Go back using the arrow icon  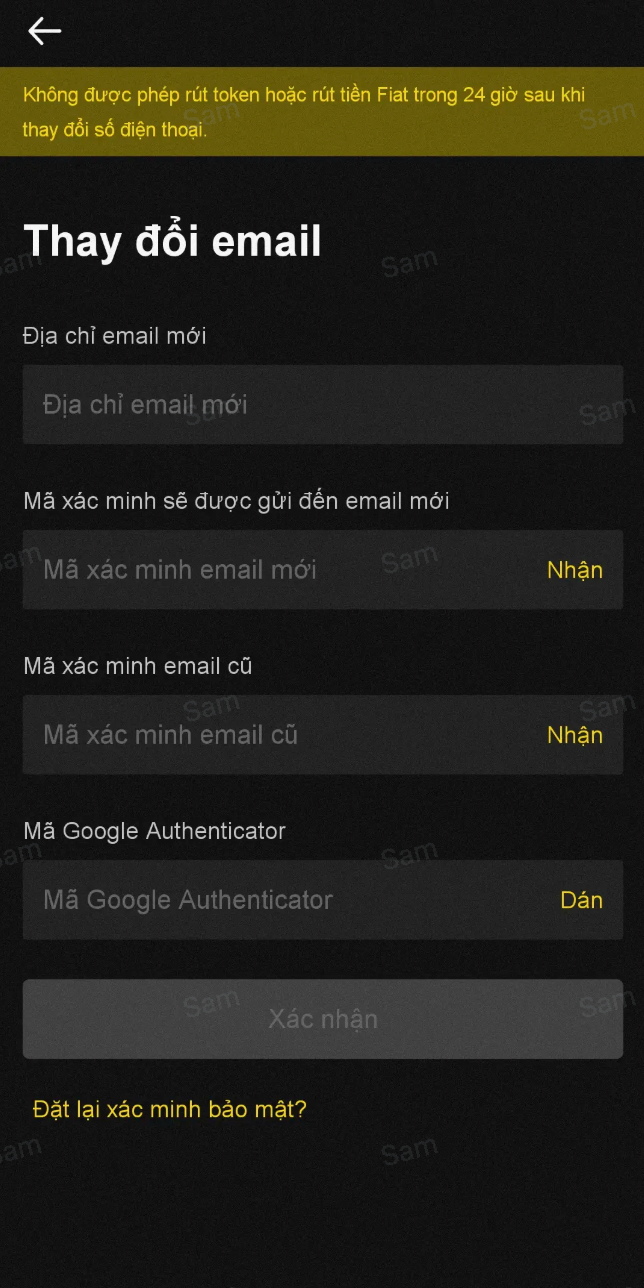[x=44, y=32]
